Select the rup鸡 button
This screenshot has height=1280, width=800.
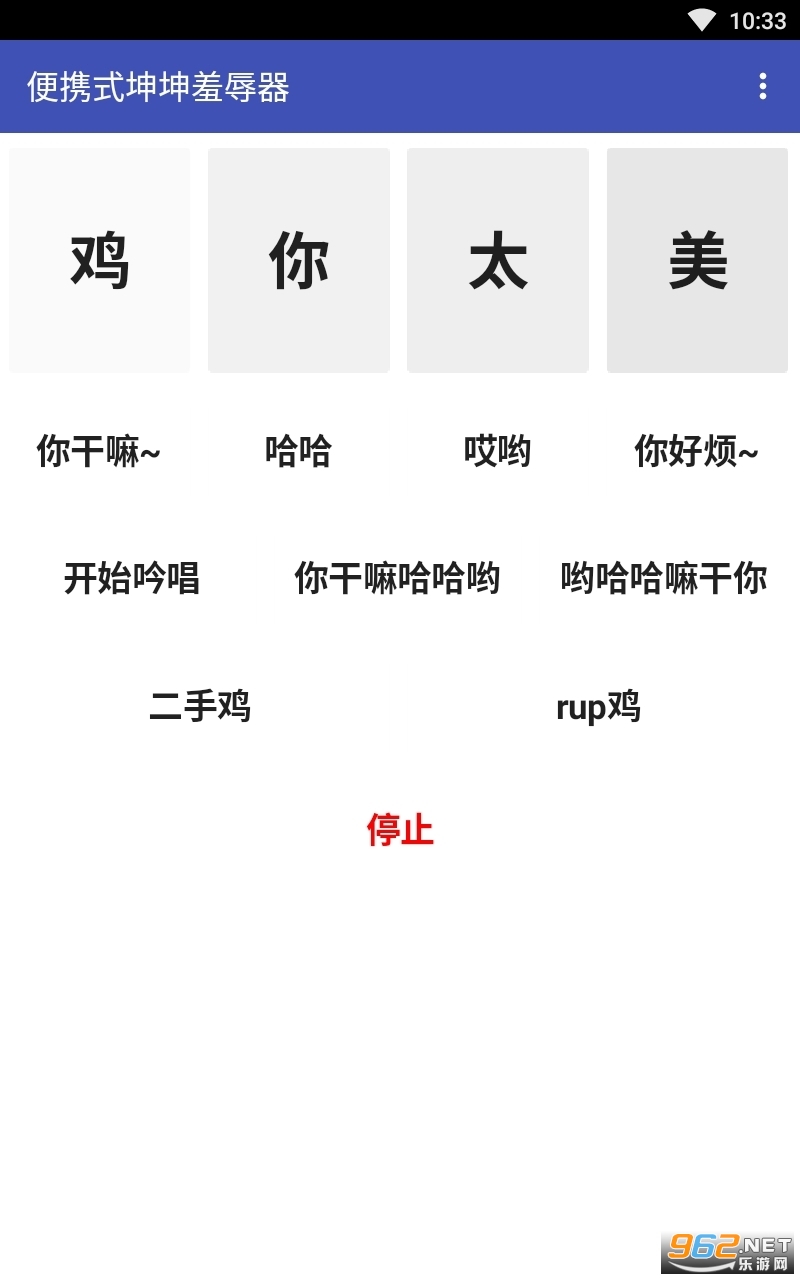click(598, 706)
